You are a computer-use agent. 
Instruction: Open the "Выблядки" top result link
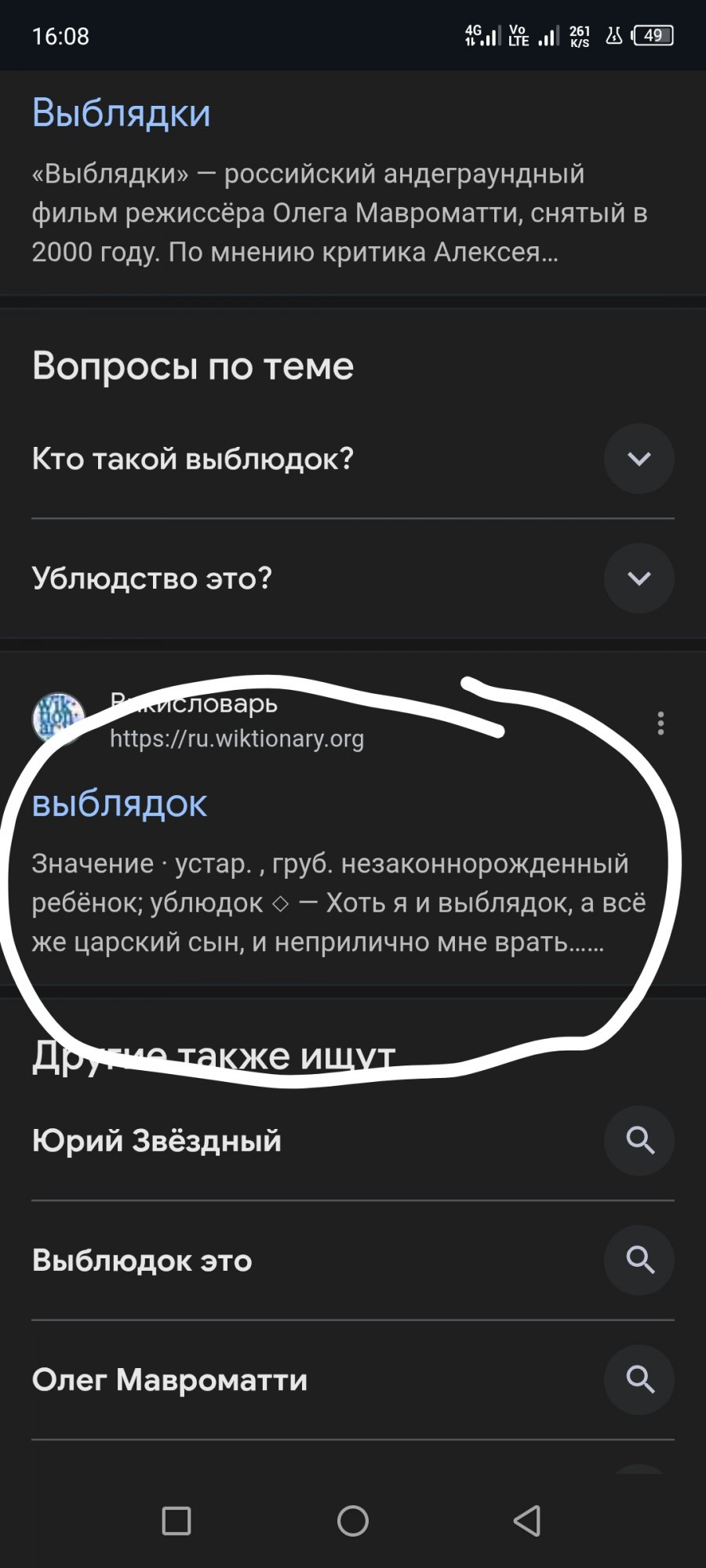coord(121,112)
